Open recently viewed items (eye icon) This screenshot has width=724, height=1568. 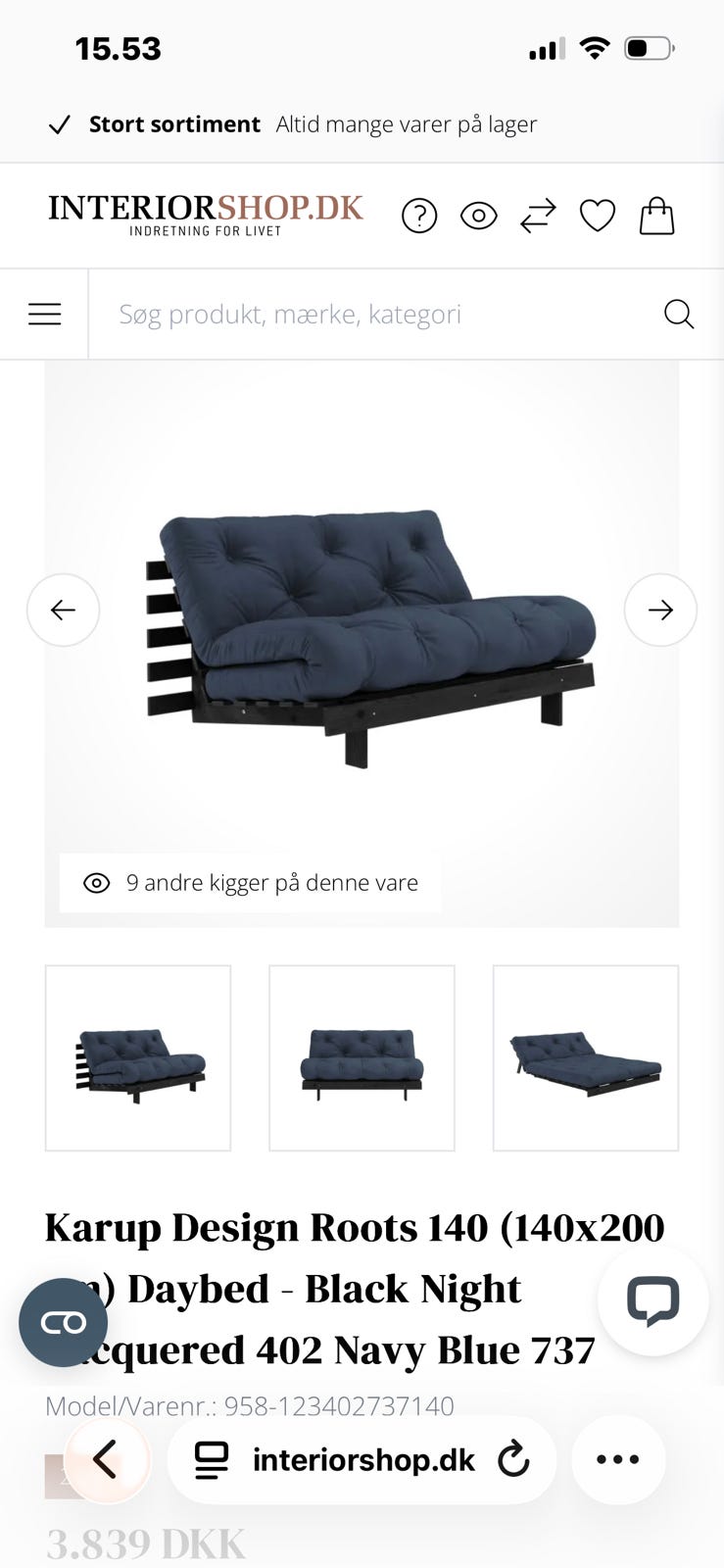[x=478, y=216]
